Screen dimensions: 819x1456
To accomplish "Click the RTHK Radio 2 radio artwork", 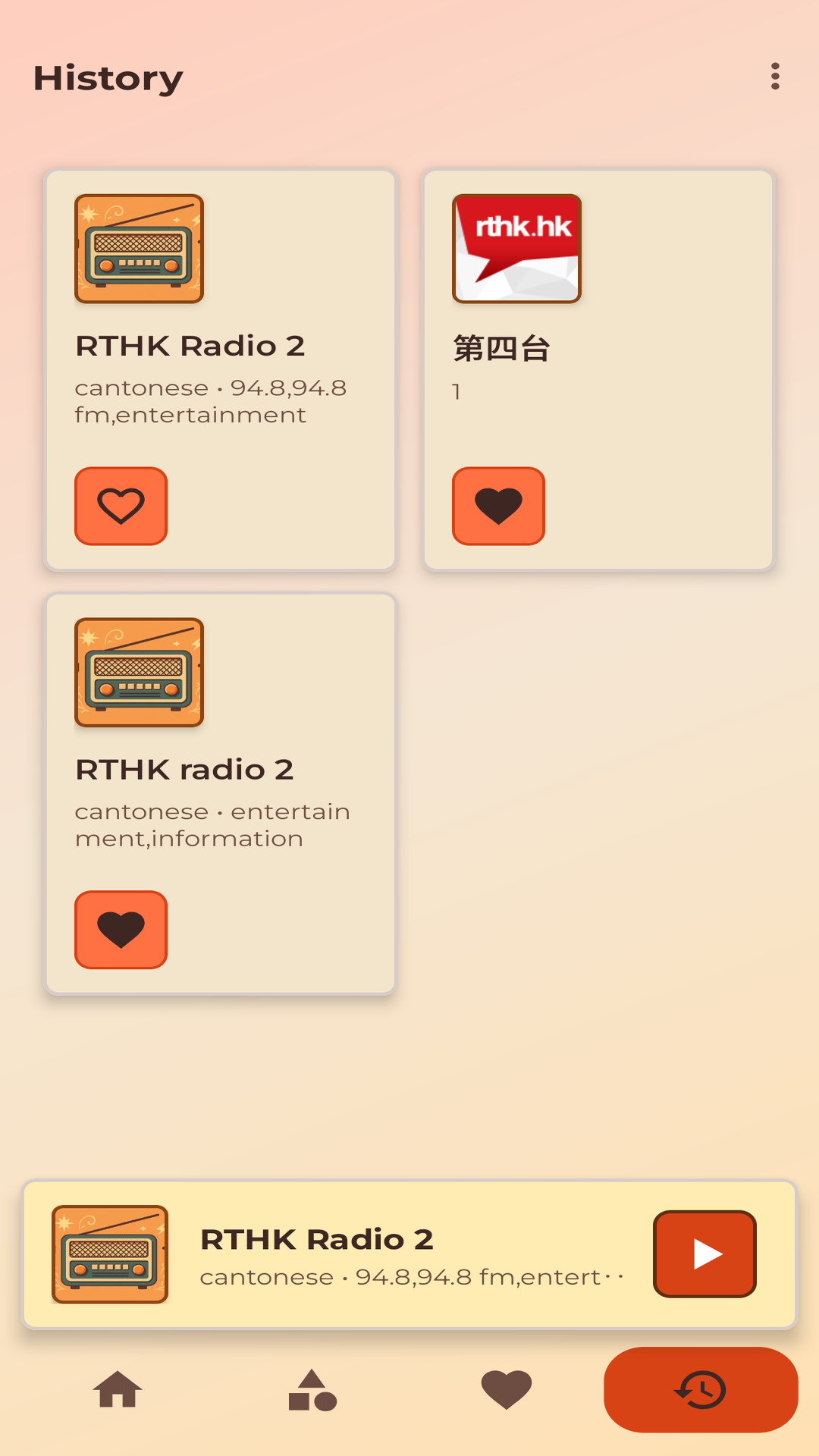I will (139, 249).
